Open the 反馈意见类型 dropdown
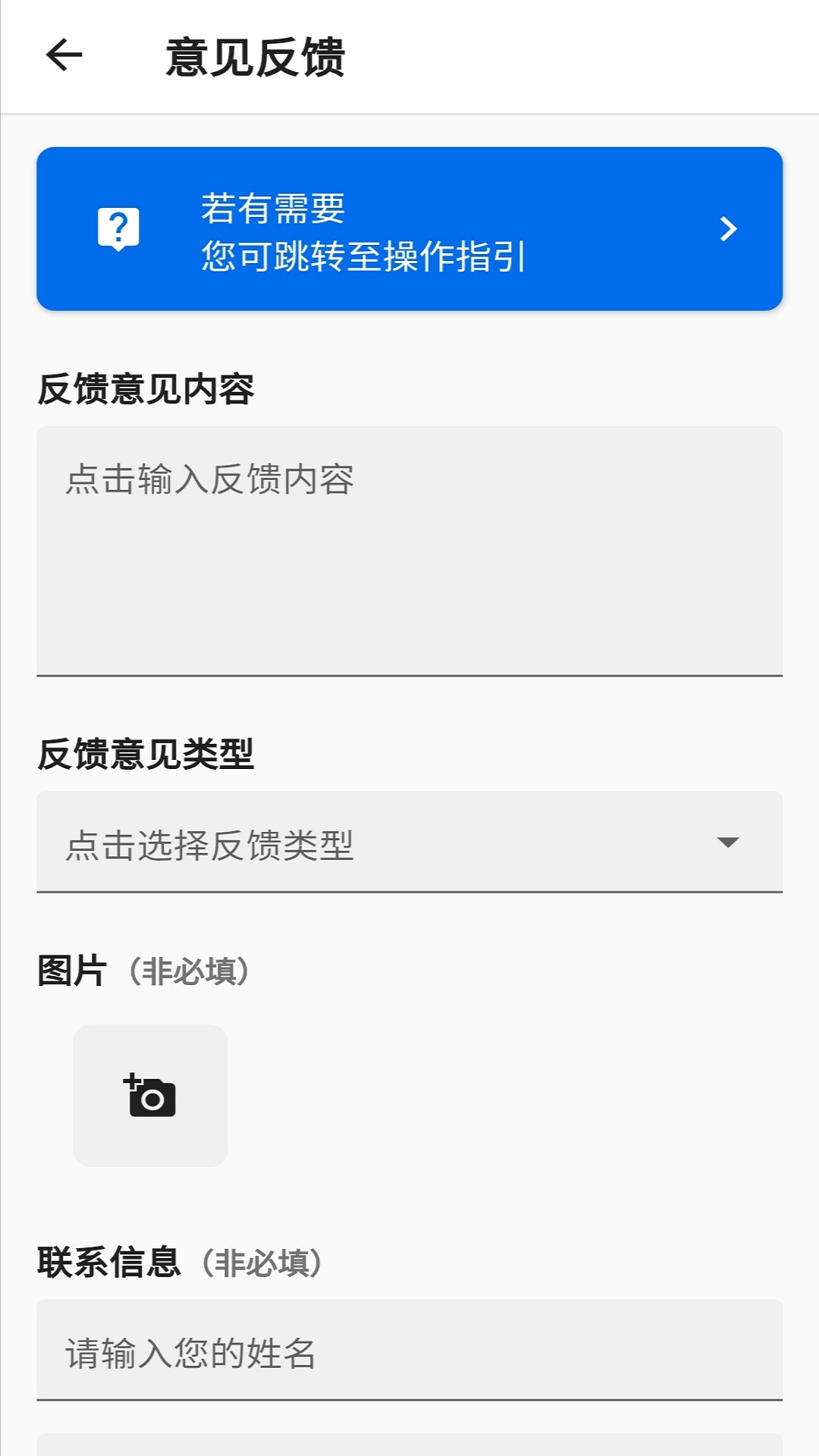 tap(409, 843)
